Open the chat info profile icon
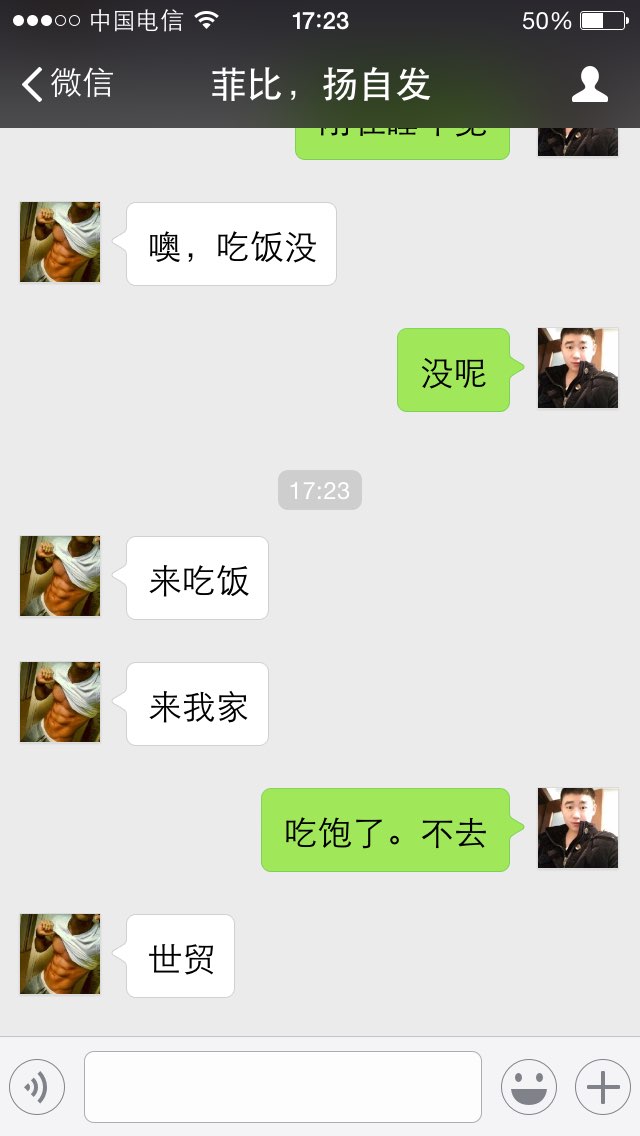Viewport: 640px width, 1136px height. pos(589,84)
